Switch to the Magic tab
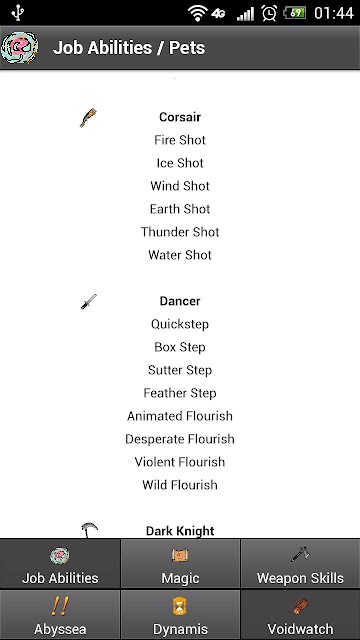The image size is (360, 640). point(180,564)
